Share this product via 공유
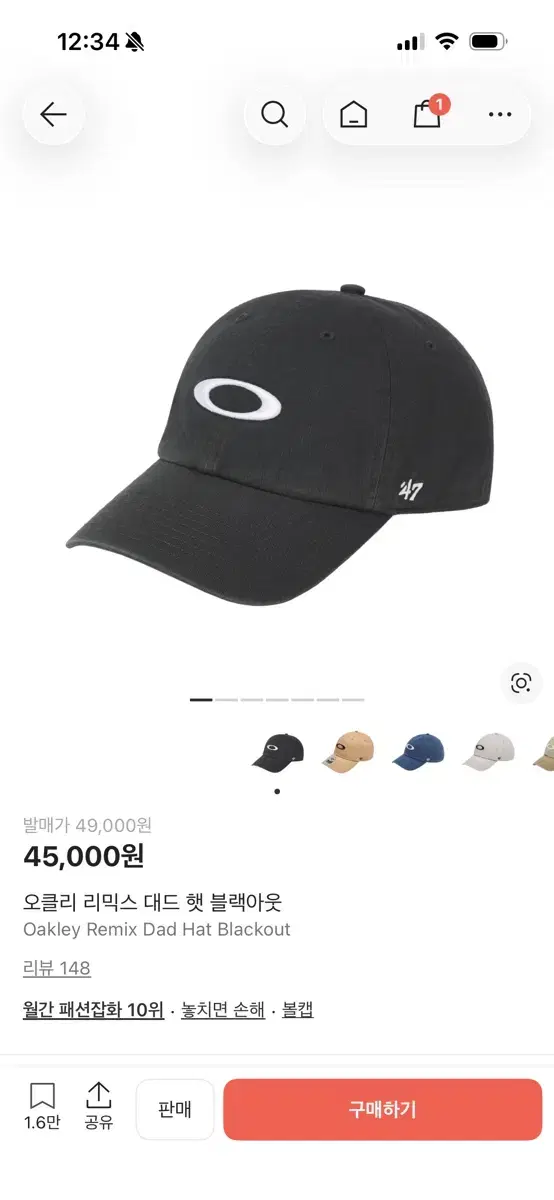The width and height of the screenshot is (554, 1200). 99,1108
